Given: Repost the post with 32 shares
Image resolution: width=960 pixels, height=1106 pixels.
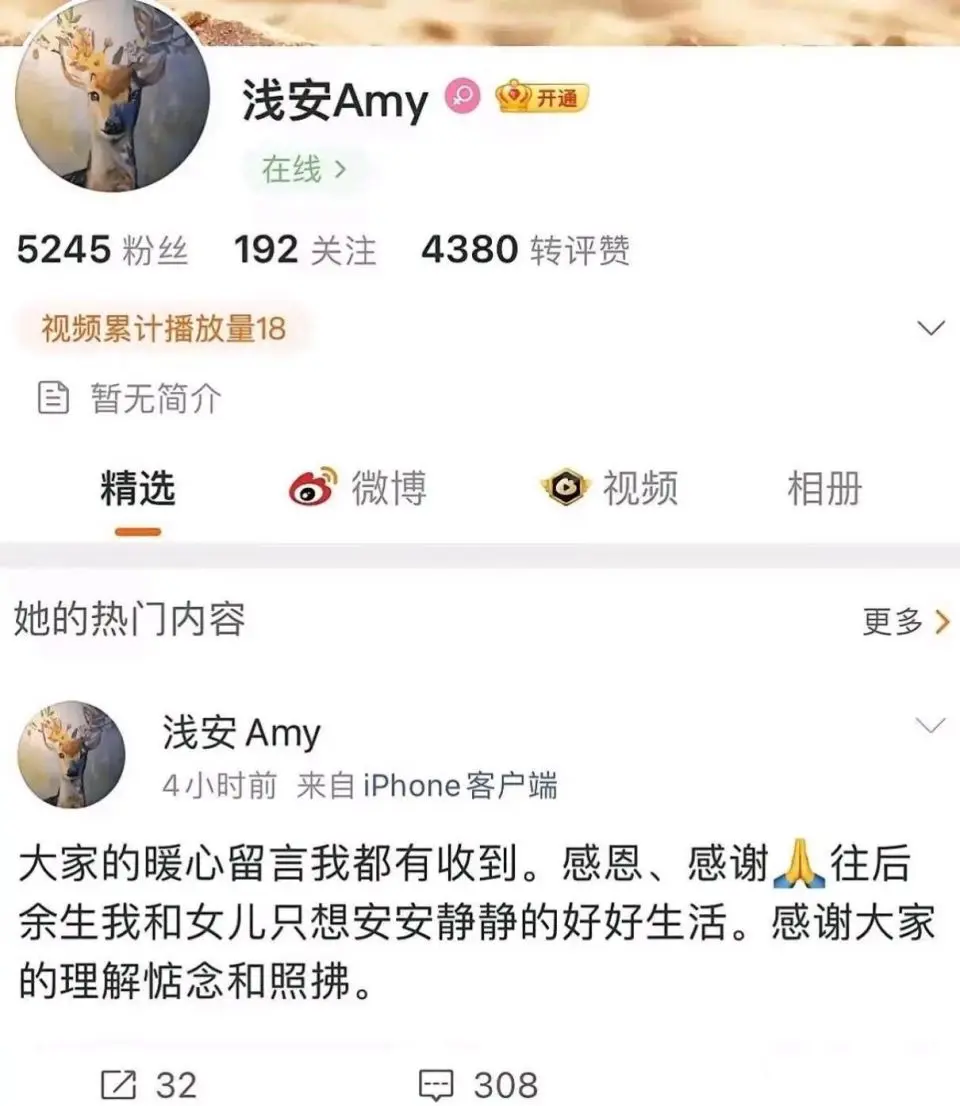Looking at the screenshot, I should click(x=149, y=1084).
